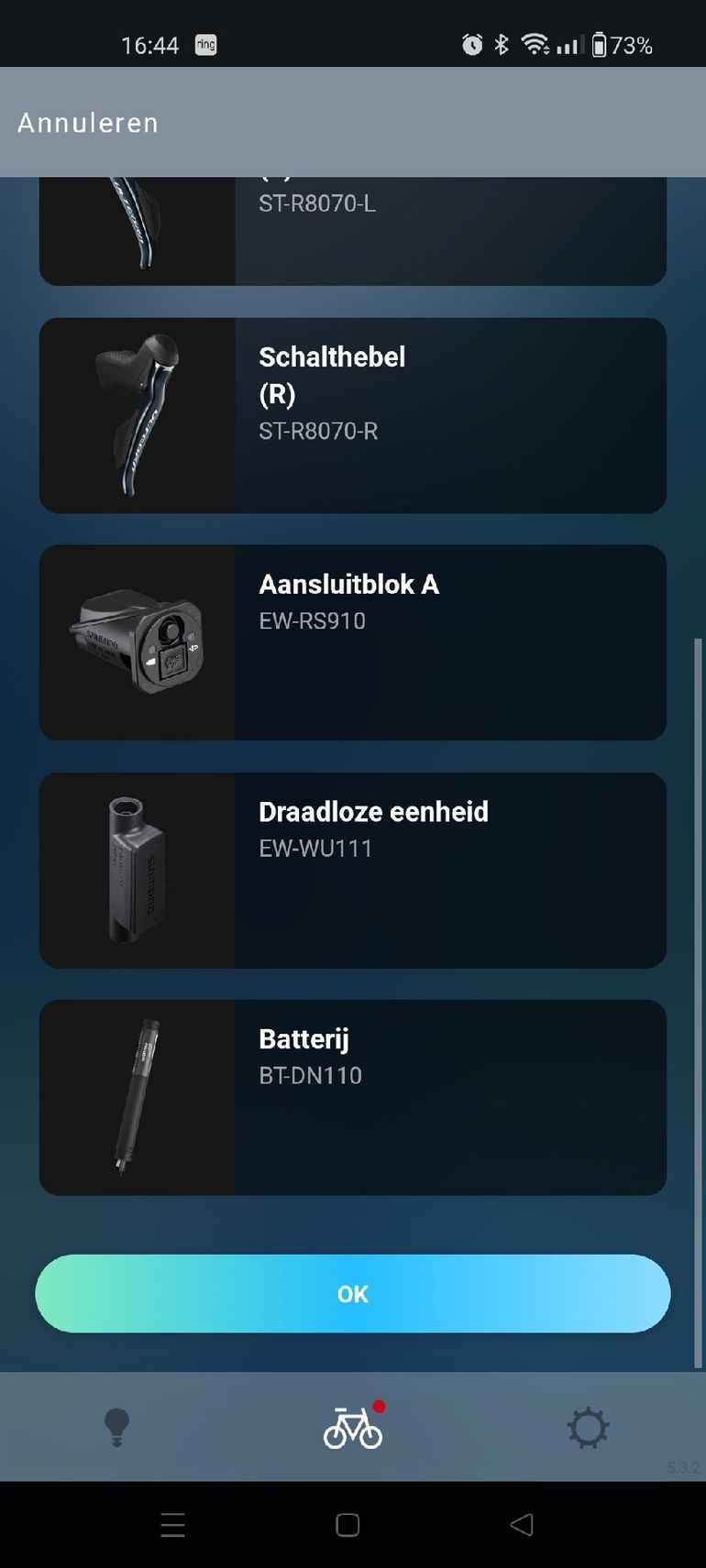Viewport: 706px width, 1568px height.
Task: Open the bicycle tab
Action: tap(353, 1427)
